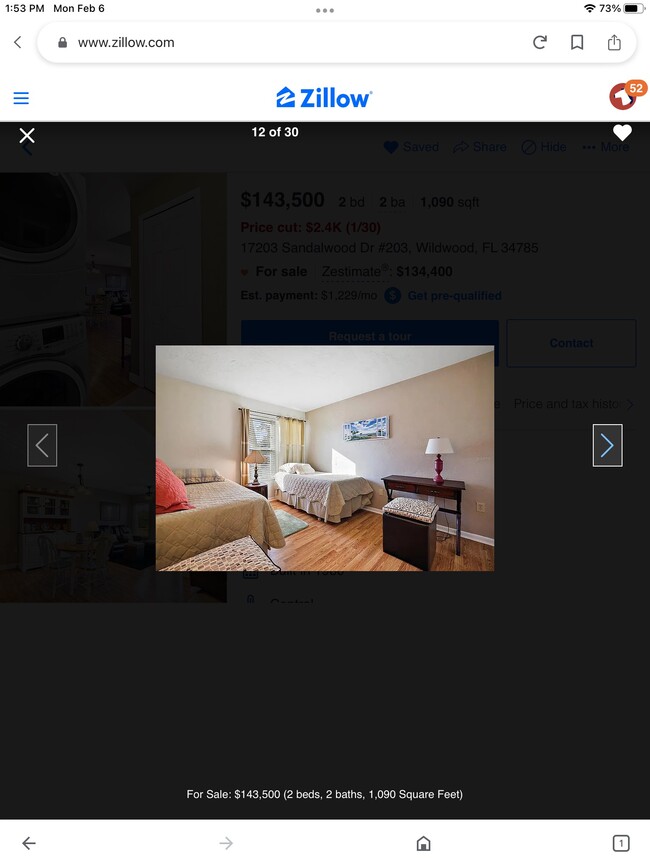Go to the browser home page
650x867 pixels.
point(423,843)
